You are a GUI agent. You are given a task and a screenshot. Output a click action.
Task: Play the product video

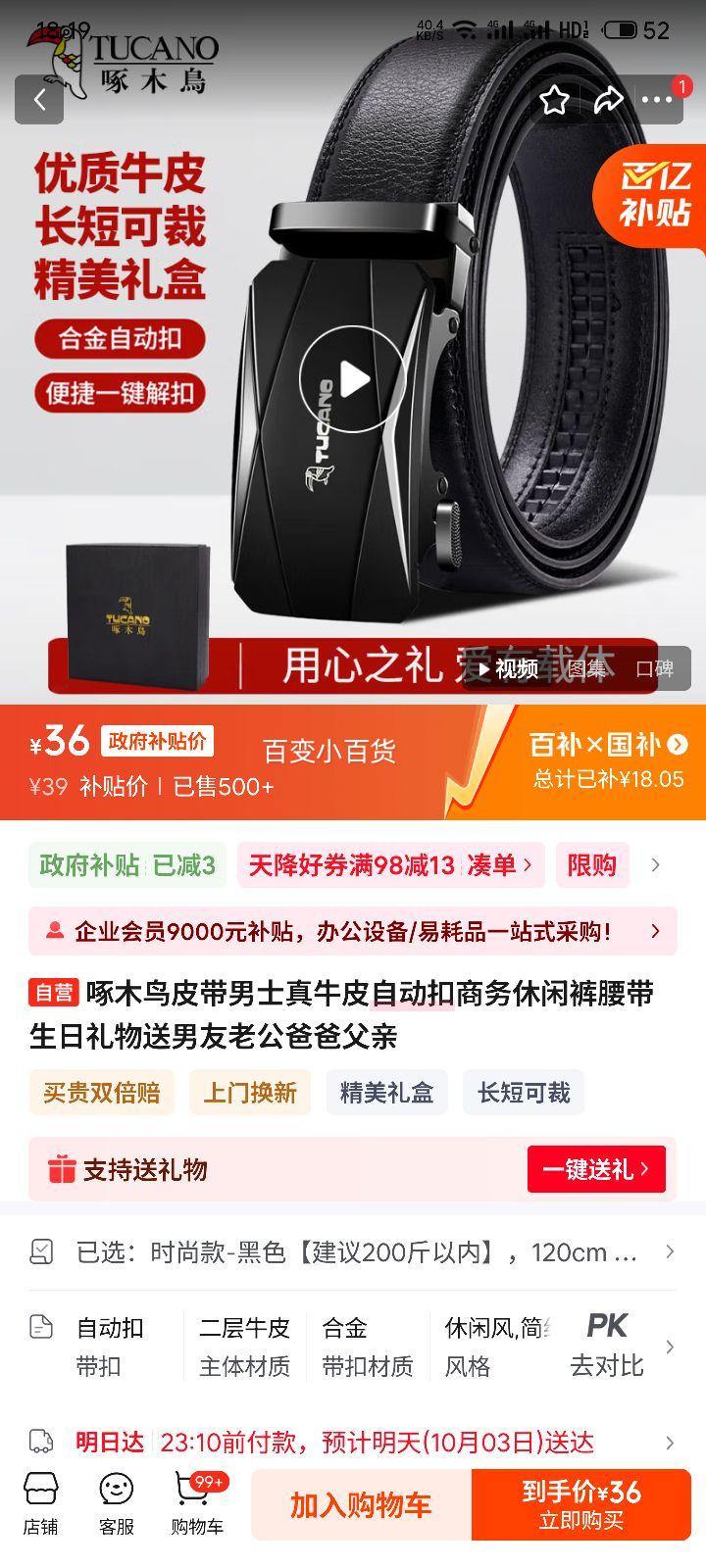coord(352,379)
